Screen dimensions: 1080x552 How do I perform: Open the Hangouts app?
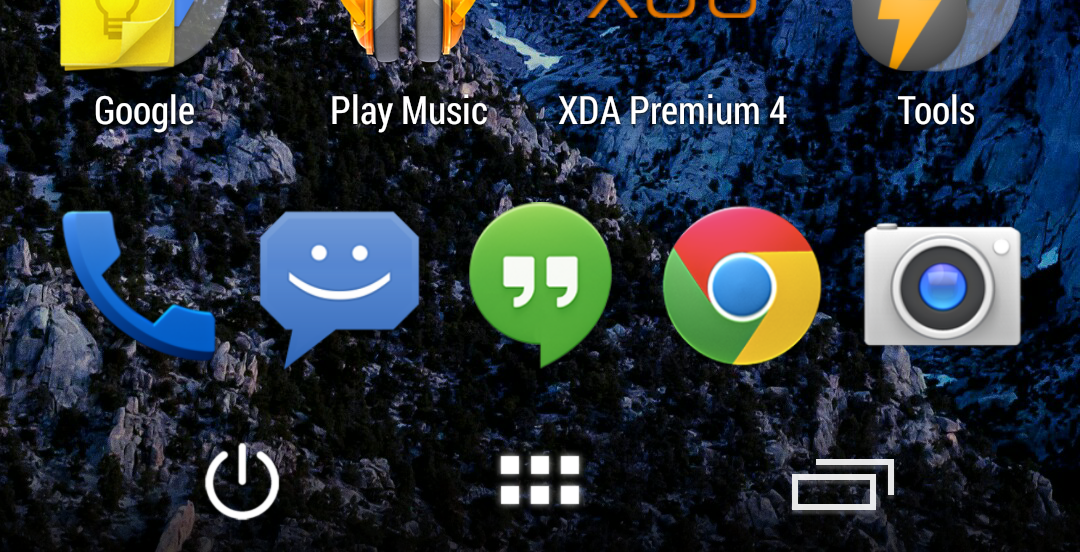[540, 283]
